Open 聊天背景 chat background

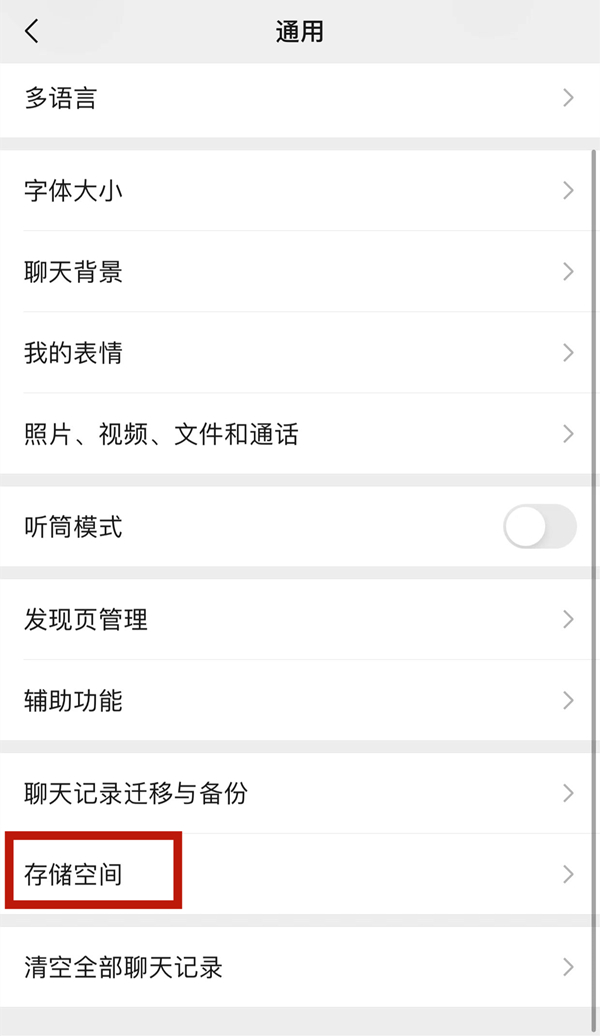(x=300, y=272)
